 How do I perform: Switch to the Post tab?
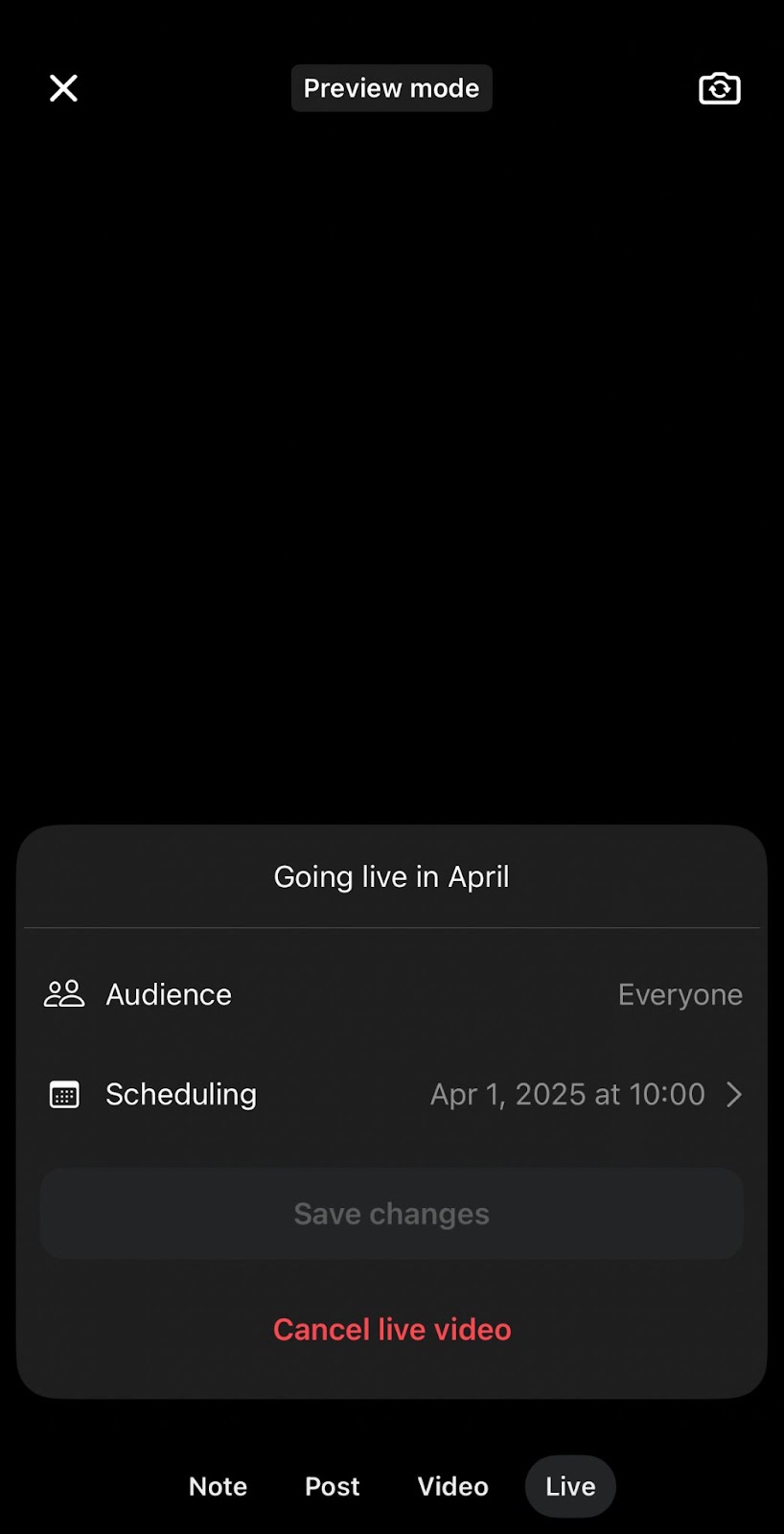tap(332, 1486)
